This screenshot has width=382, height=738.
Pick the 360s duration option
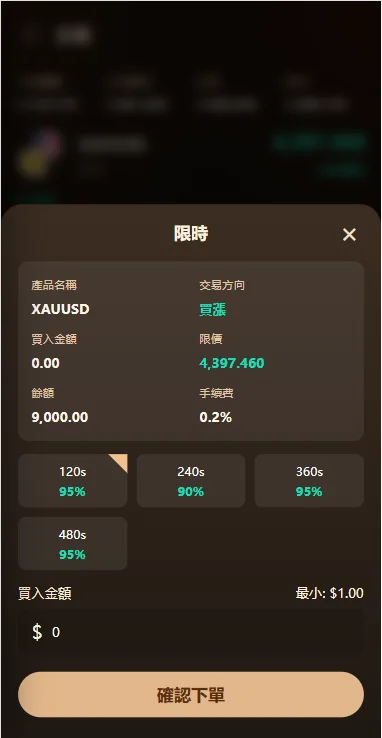point(309,481)
